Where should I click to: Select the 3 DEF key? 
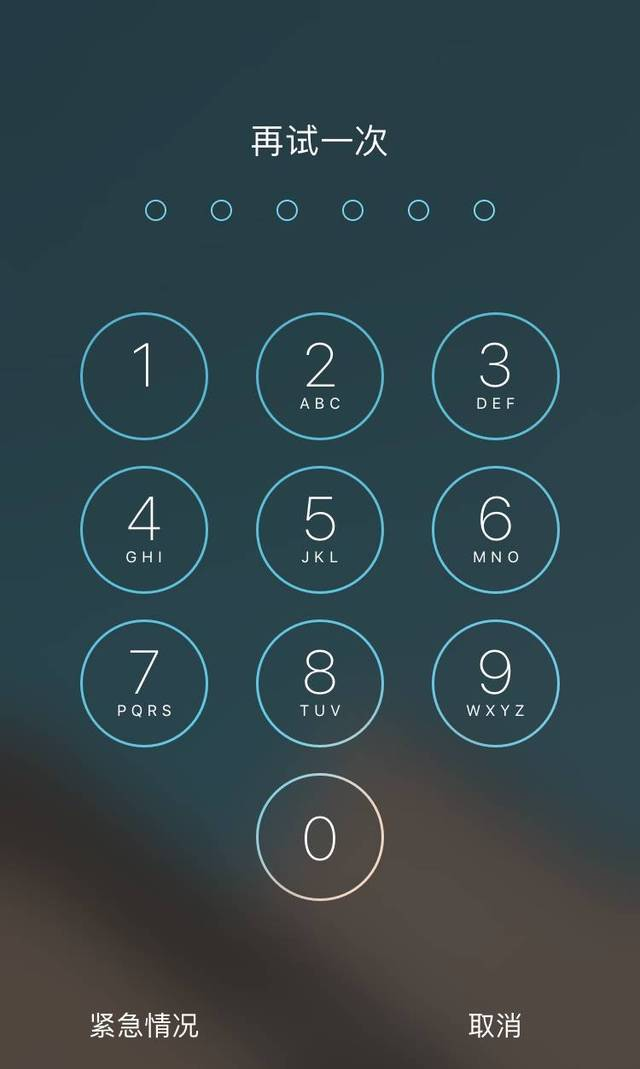[x=495, y=376]
